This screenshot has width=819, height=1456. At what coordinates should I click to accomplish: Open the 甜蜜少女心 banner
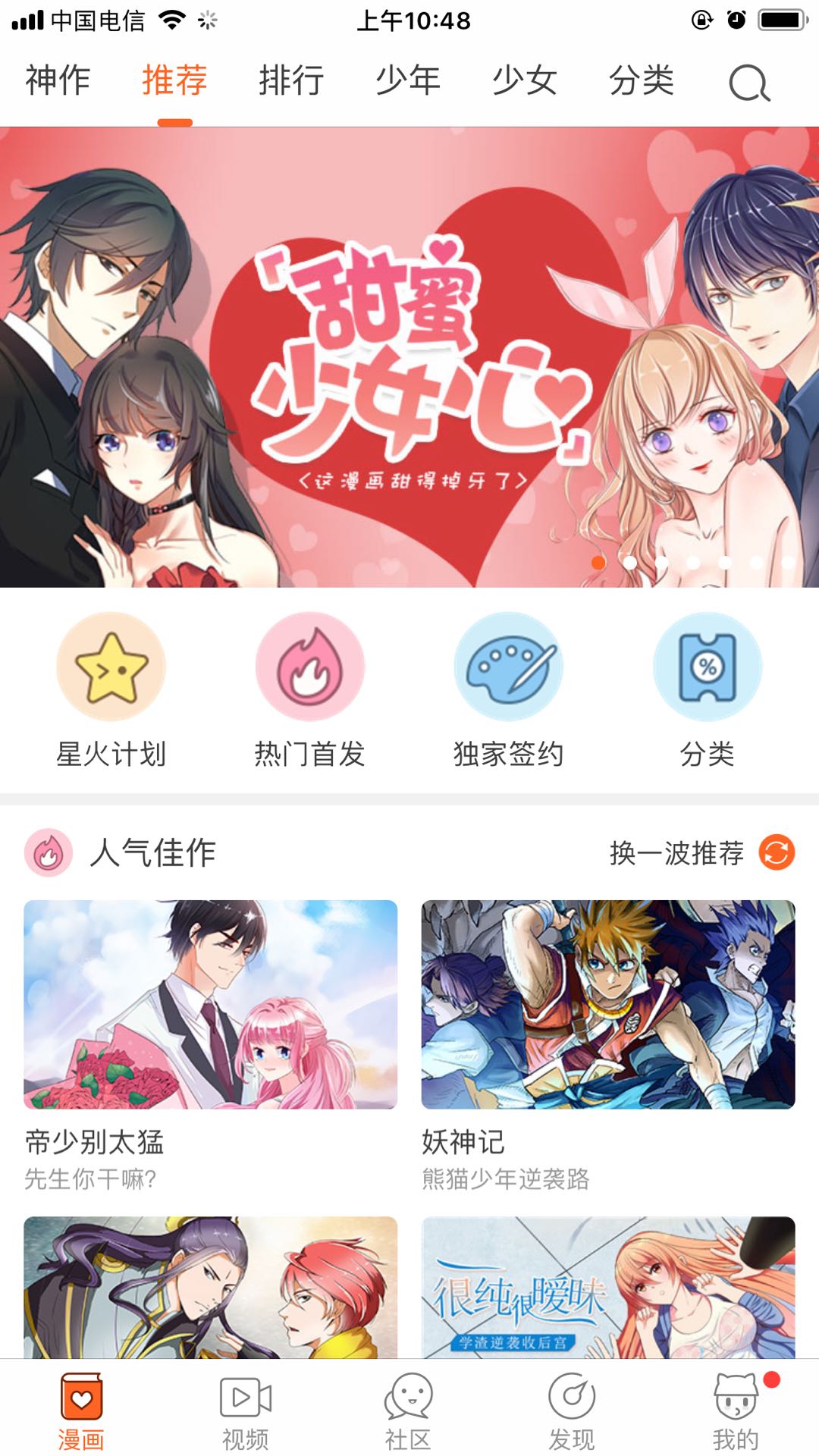coord(409,356)
